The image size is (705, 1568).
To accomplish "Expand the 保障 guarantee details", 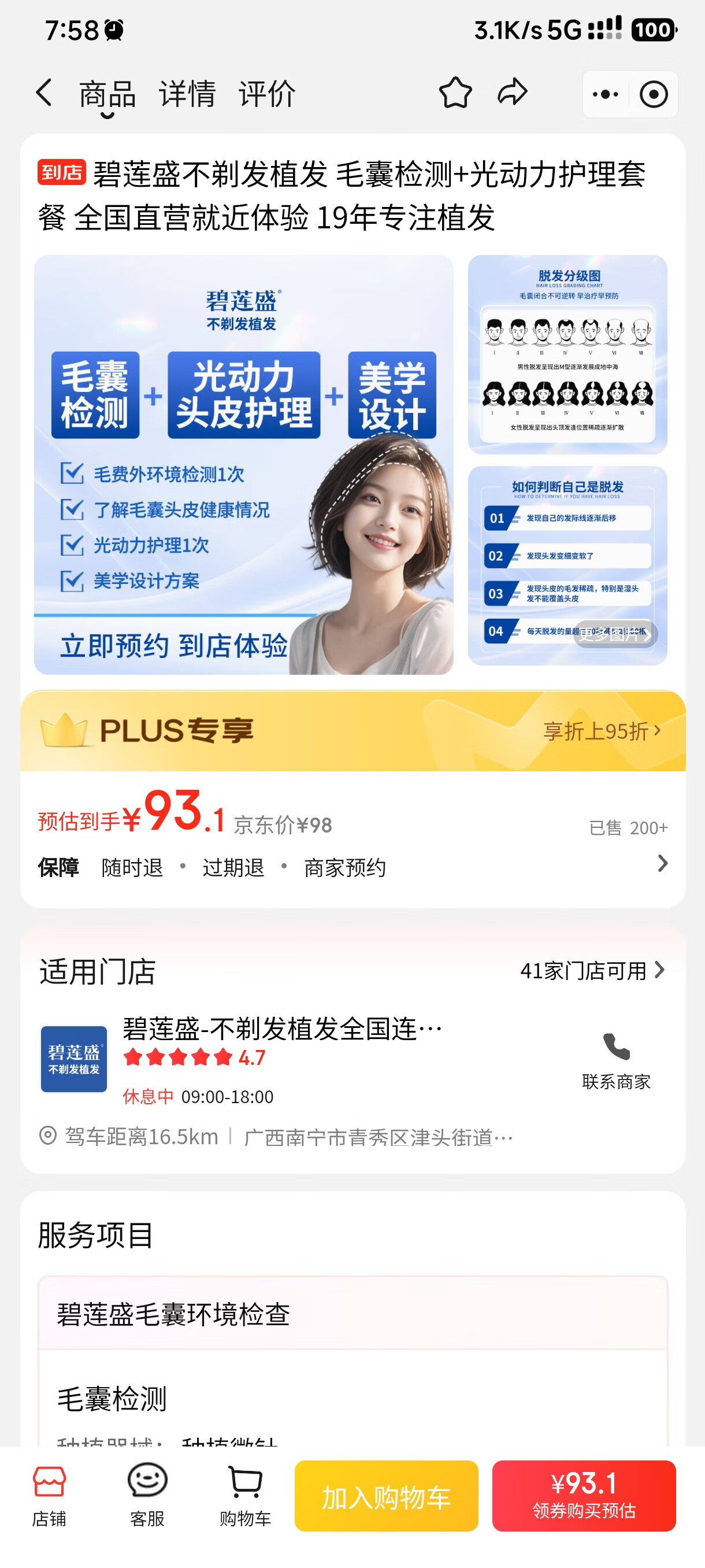I will click(662, 864).
